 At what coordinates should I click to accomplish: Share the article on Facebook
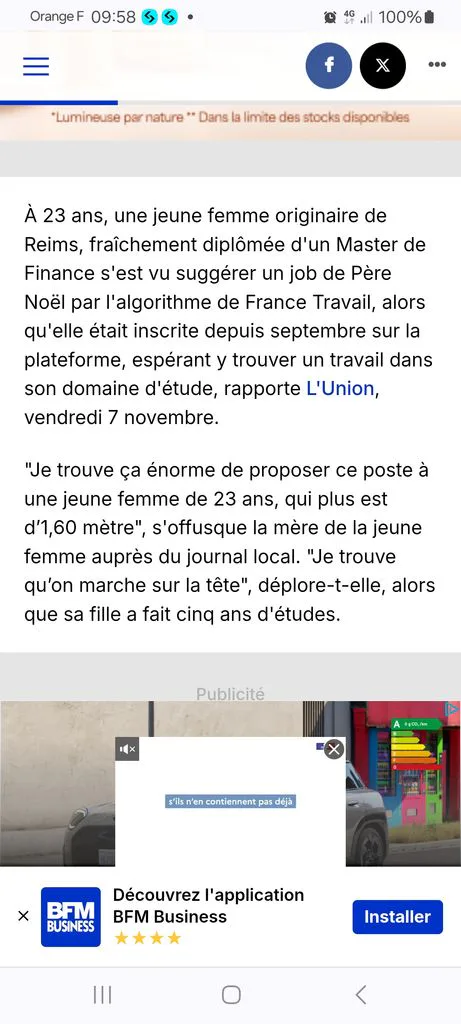click(x=329, y=65)
